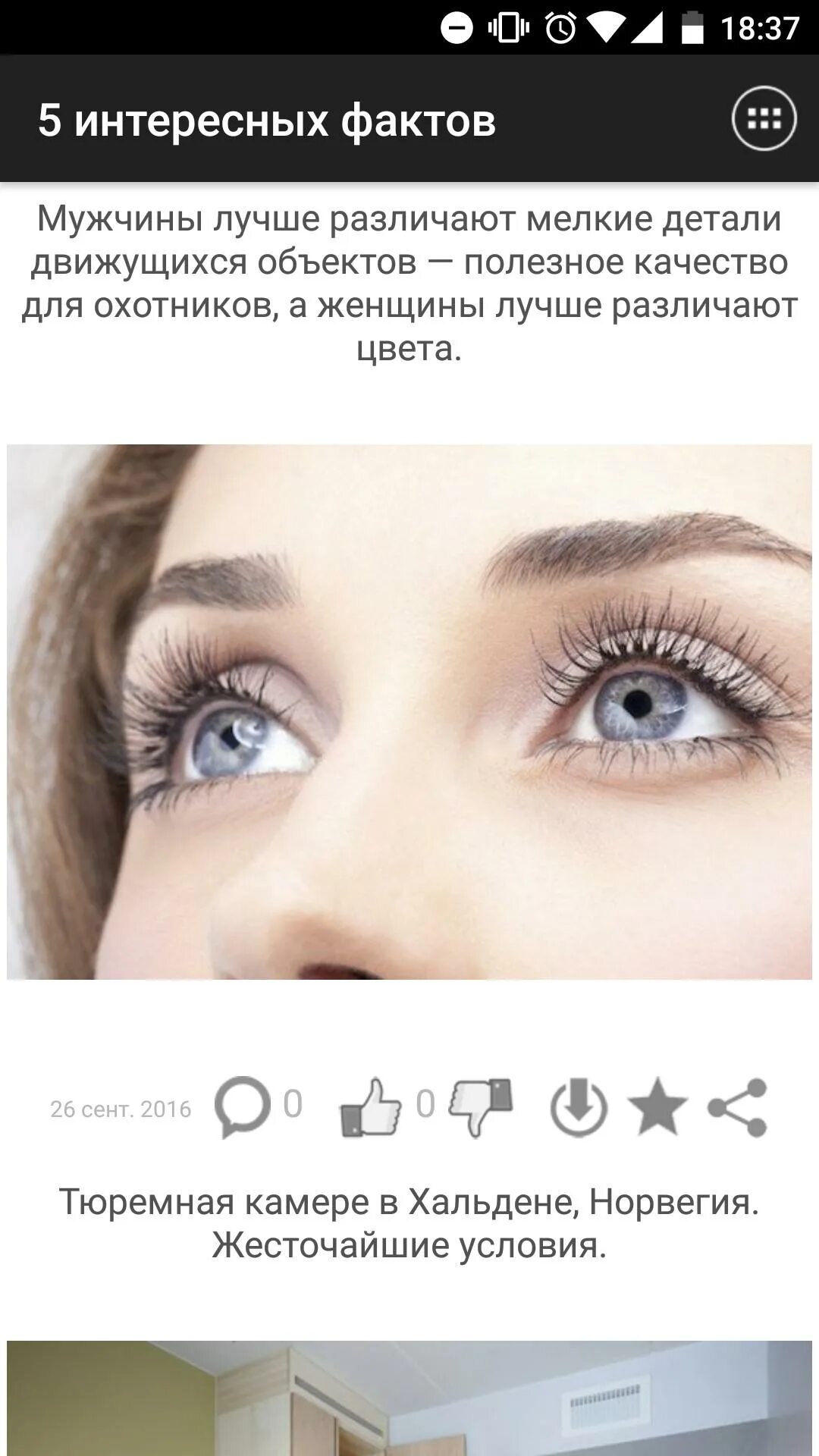Download the post using the download icon
The height and width of the screenshot is (1456, 819).
click(579, 1108)
